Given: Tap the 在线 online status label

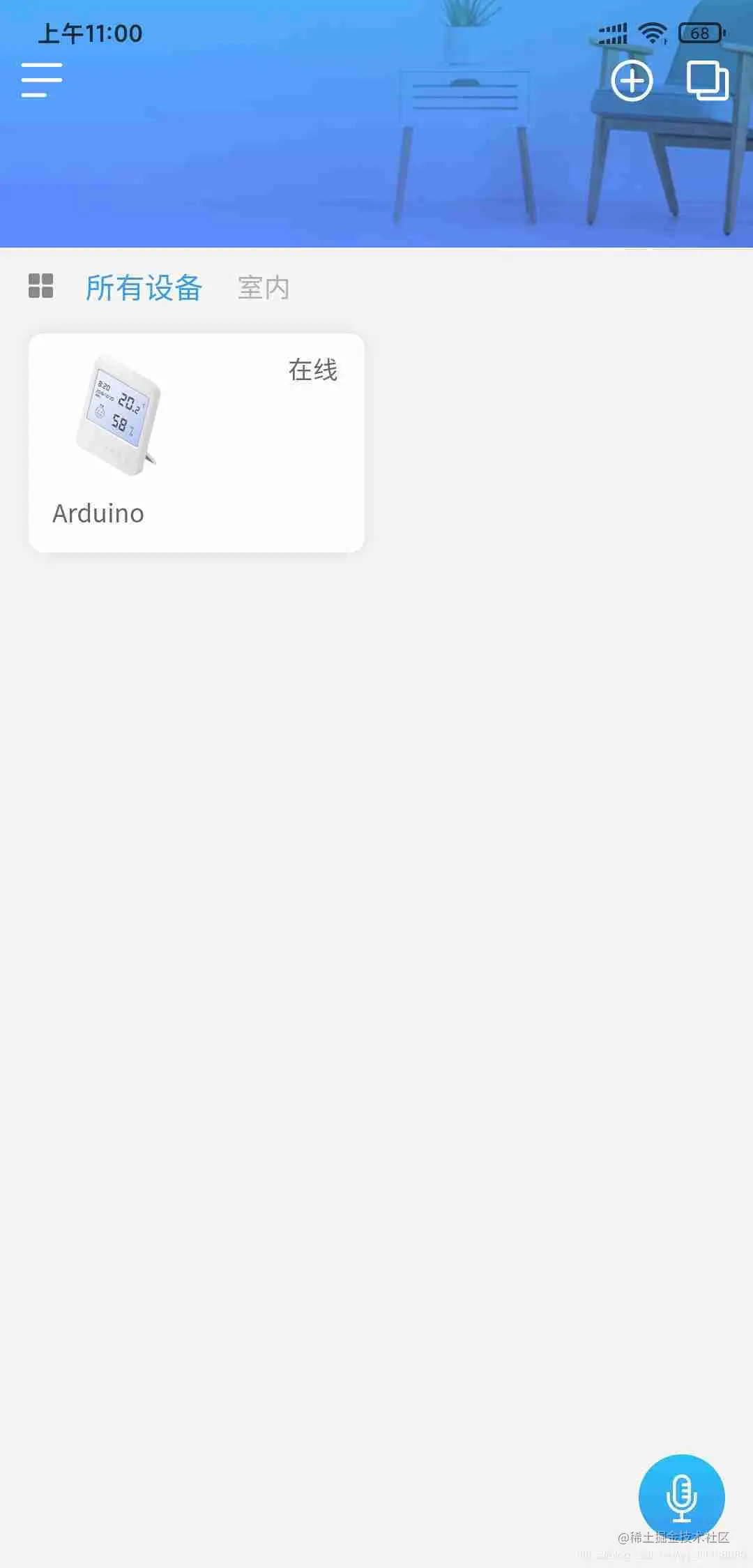Looking at the screenshot, I should point(313,369).
